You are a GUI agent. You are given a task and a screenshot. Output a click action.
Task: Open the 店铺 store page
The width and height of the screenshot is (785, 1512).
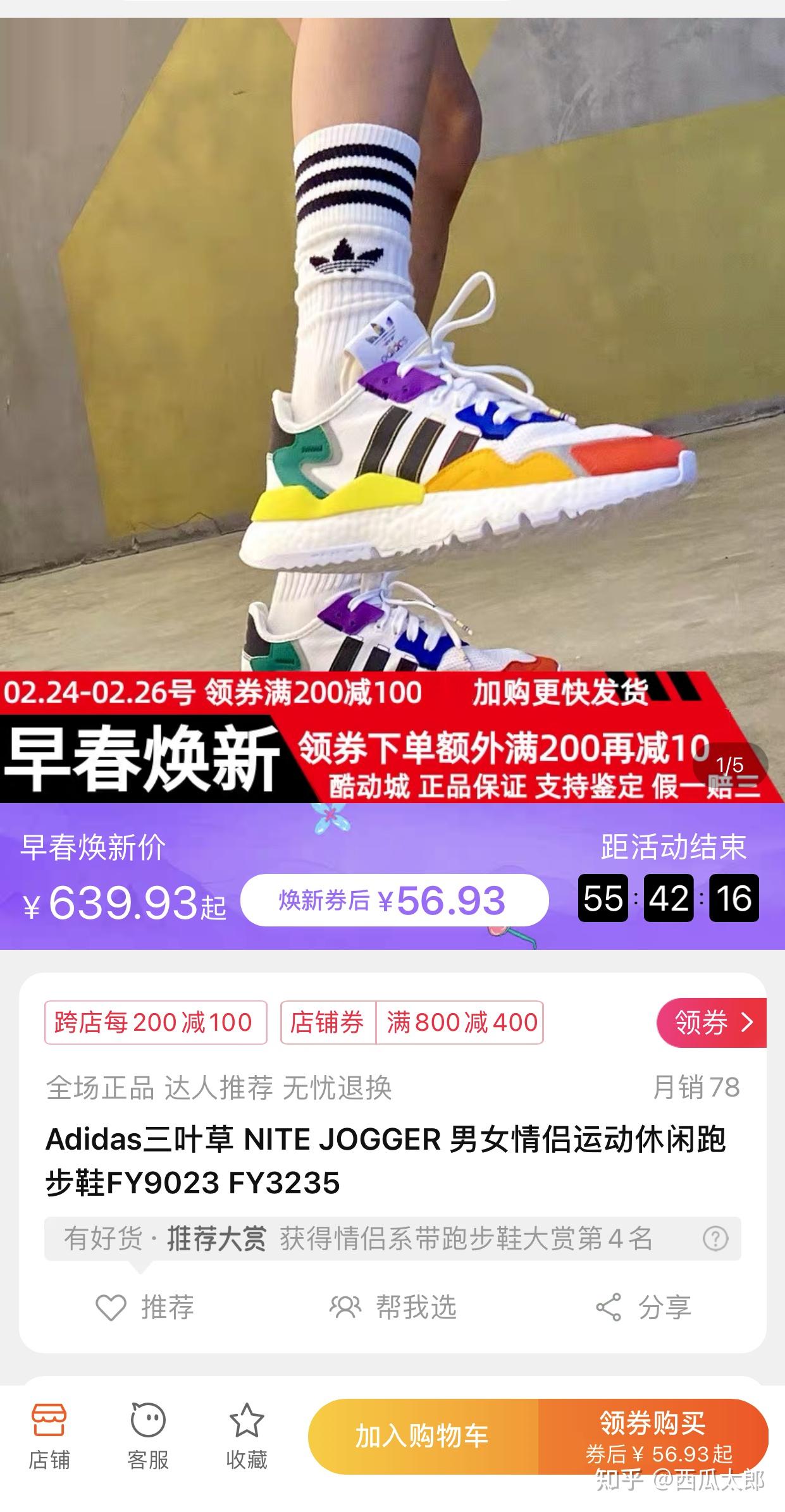[49, 1436]
